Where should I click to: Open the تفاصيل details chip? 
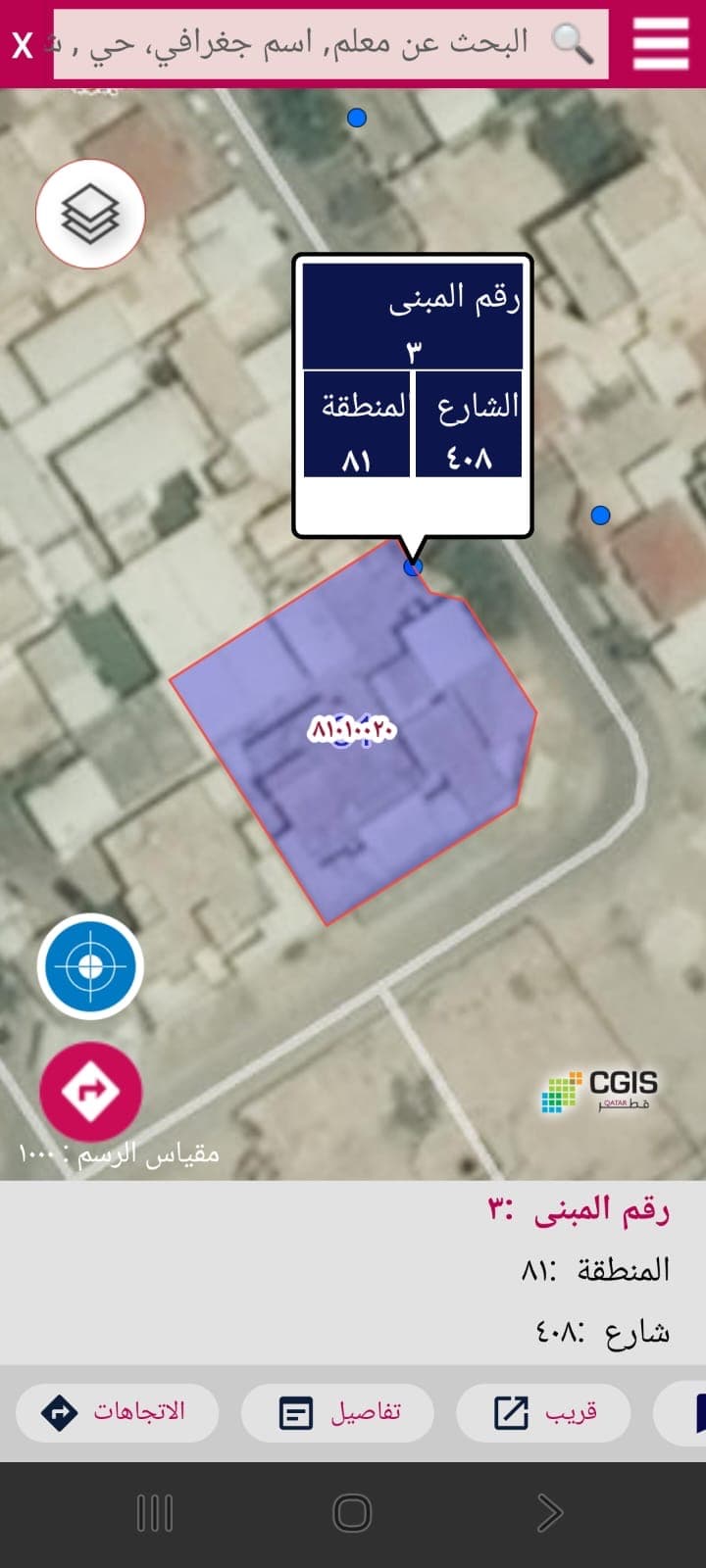pos(337,1412)
